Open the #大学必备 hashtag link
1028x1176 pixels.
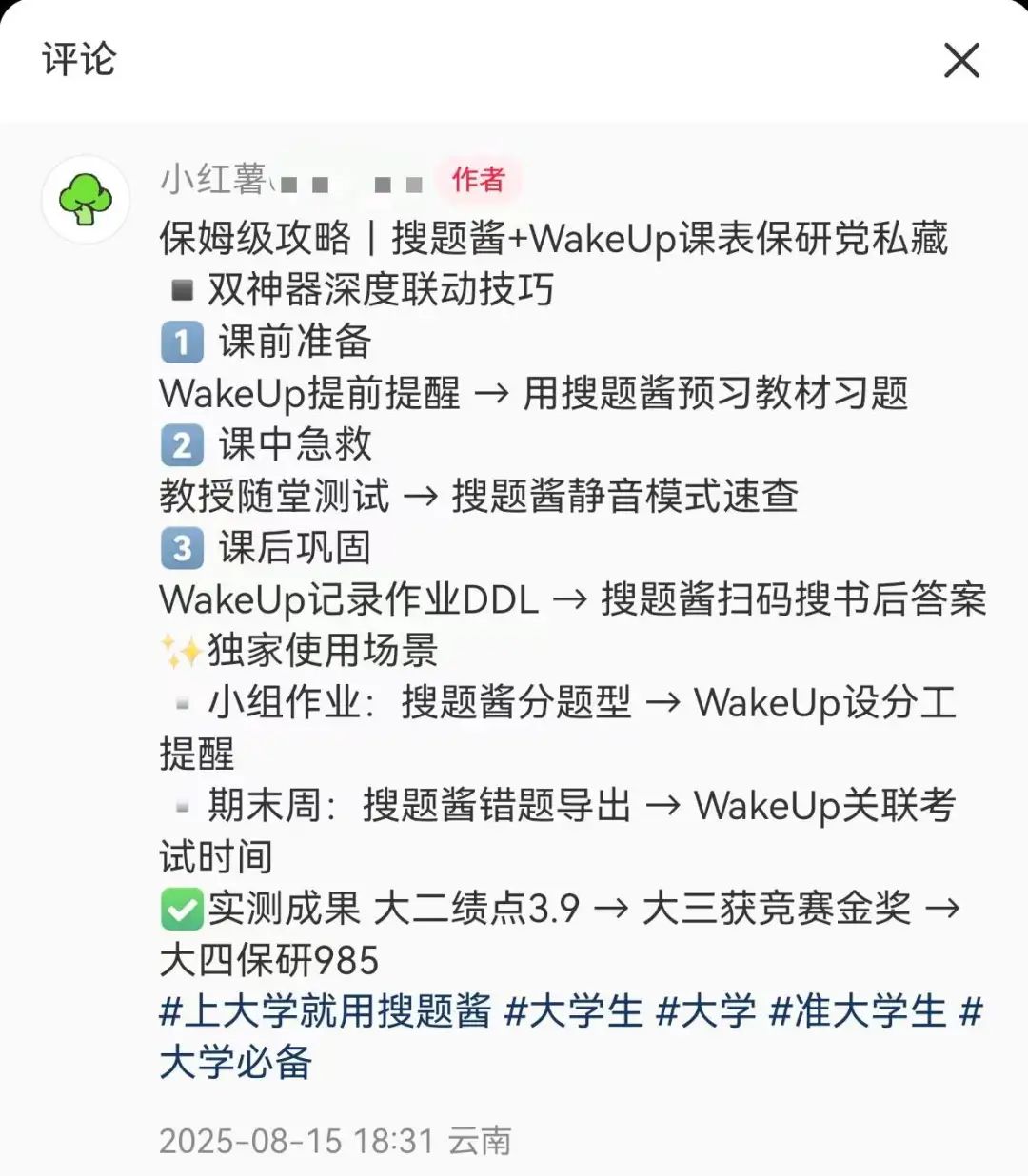point(236,1062)
